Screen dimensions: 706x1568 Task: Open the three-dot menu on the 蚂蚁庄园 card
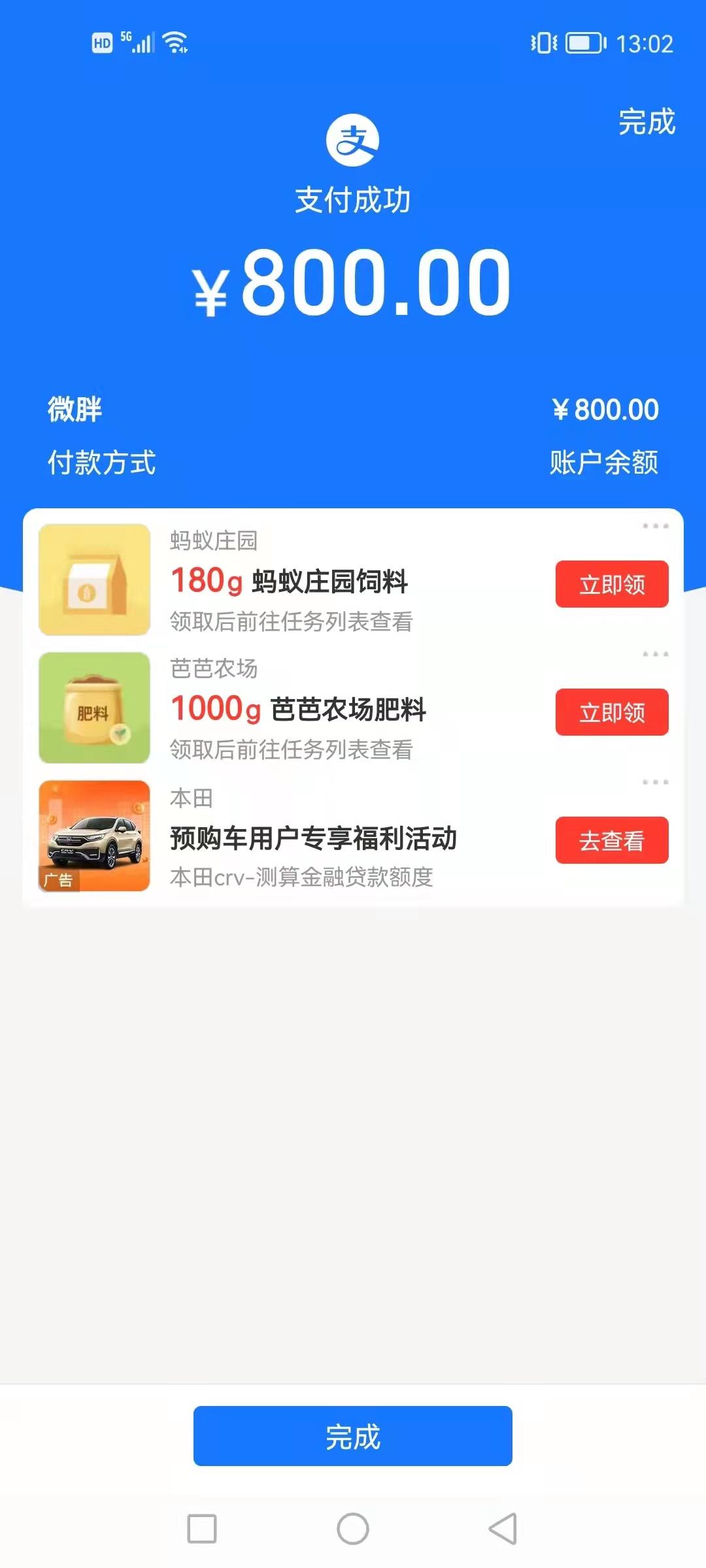[x=655, y=526]
